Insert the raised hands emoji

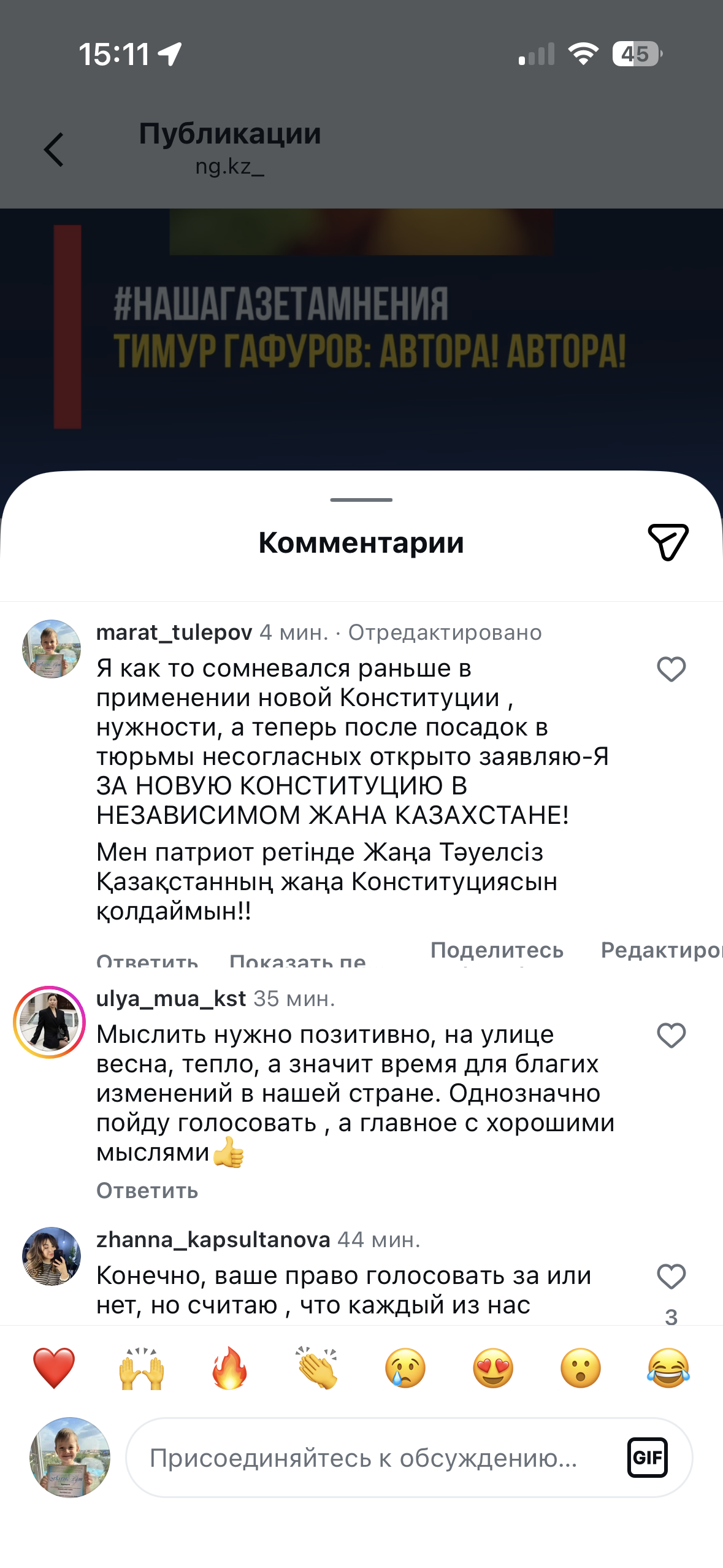click(x=142, y=1368)
